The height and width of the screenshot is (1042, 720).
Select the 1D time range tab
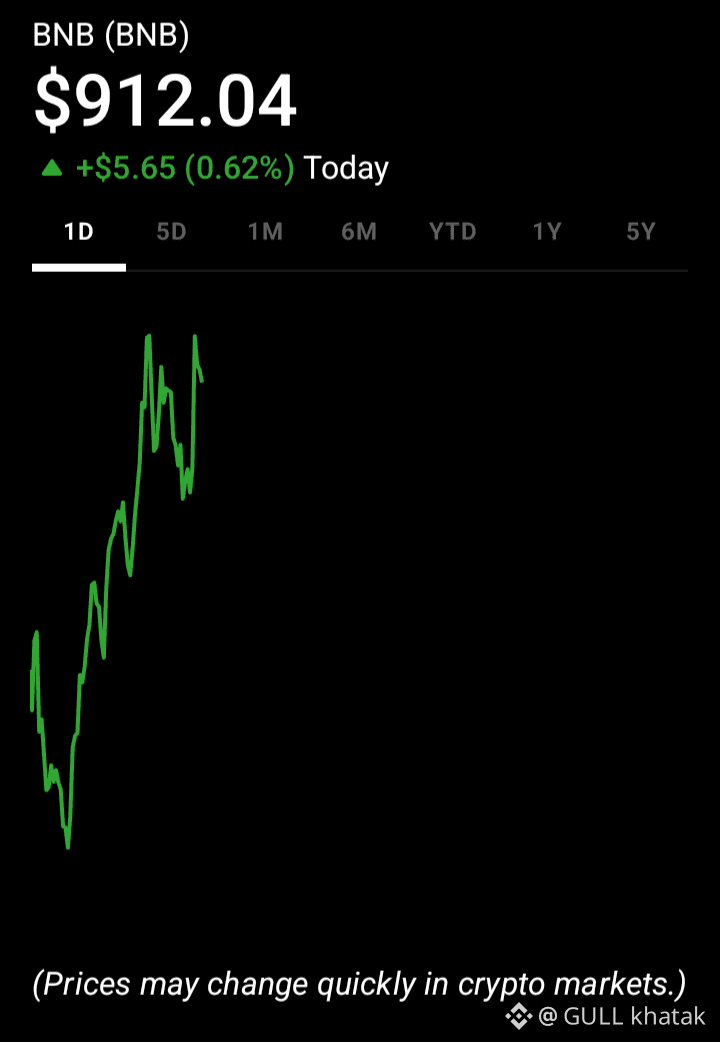(x=78, y=233)
